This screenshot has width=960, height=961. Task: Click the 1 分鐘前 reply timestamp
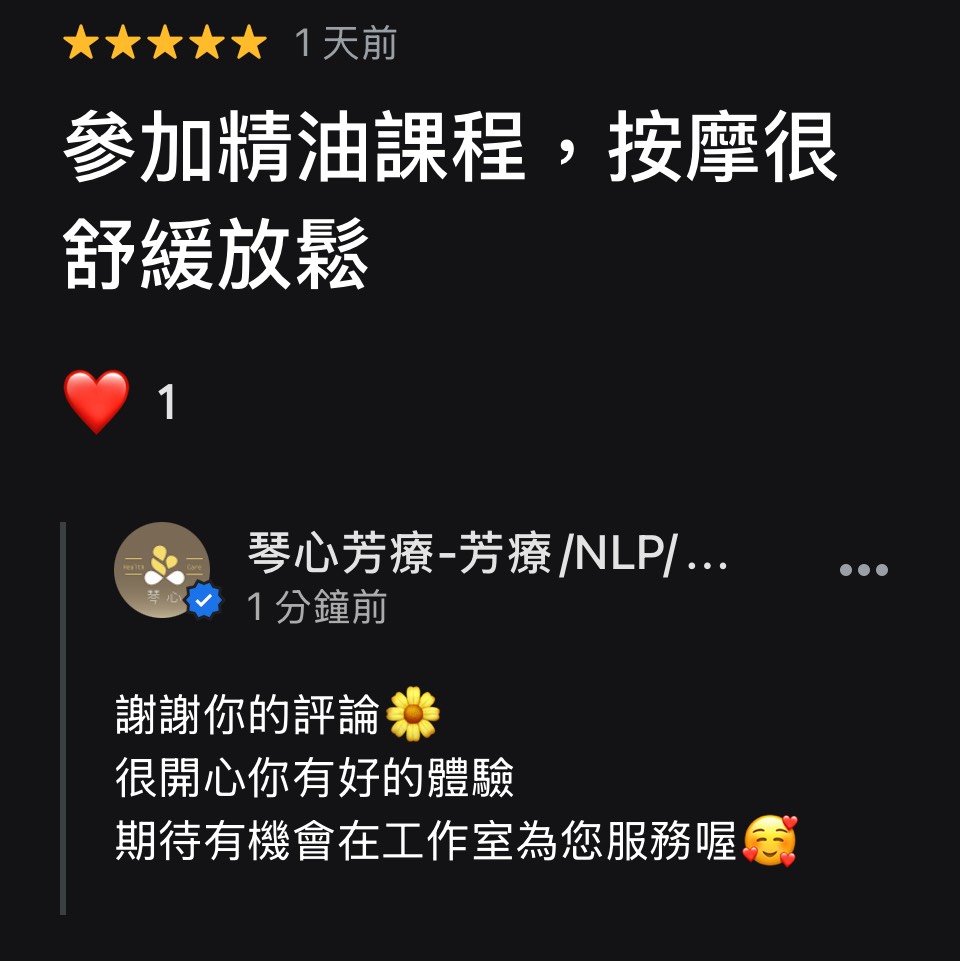tap(314, 610)
